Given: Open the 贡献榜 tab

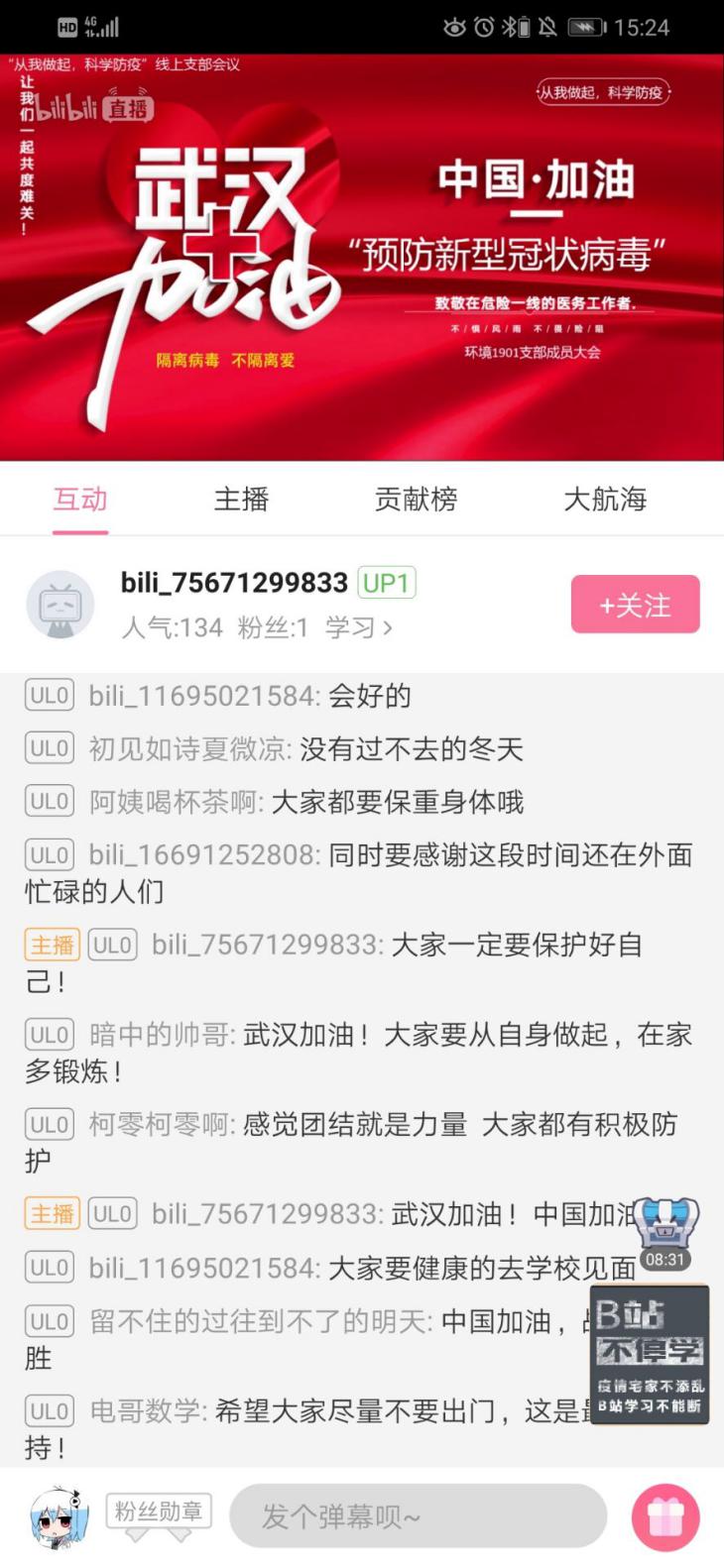Looking at the screenshot, I should coord(416,500).
